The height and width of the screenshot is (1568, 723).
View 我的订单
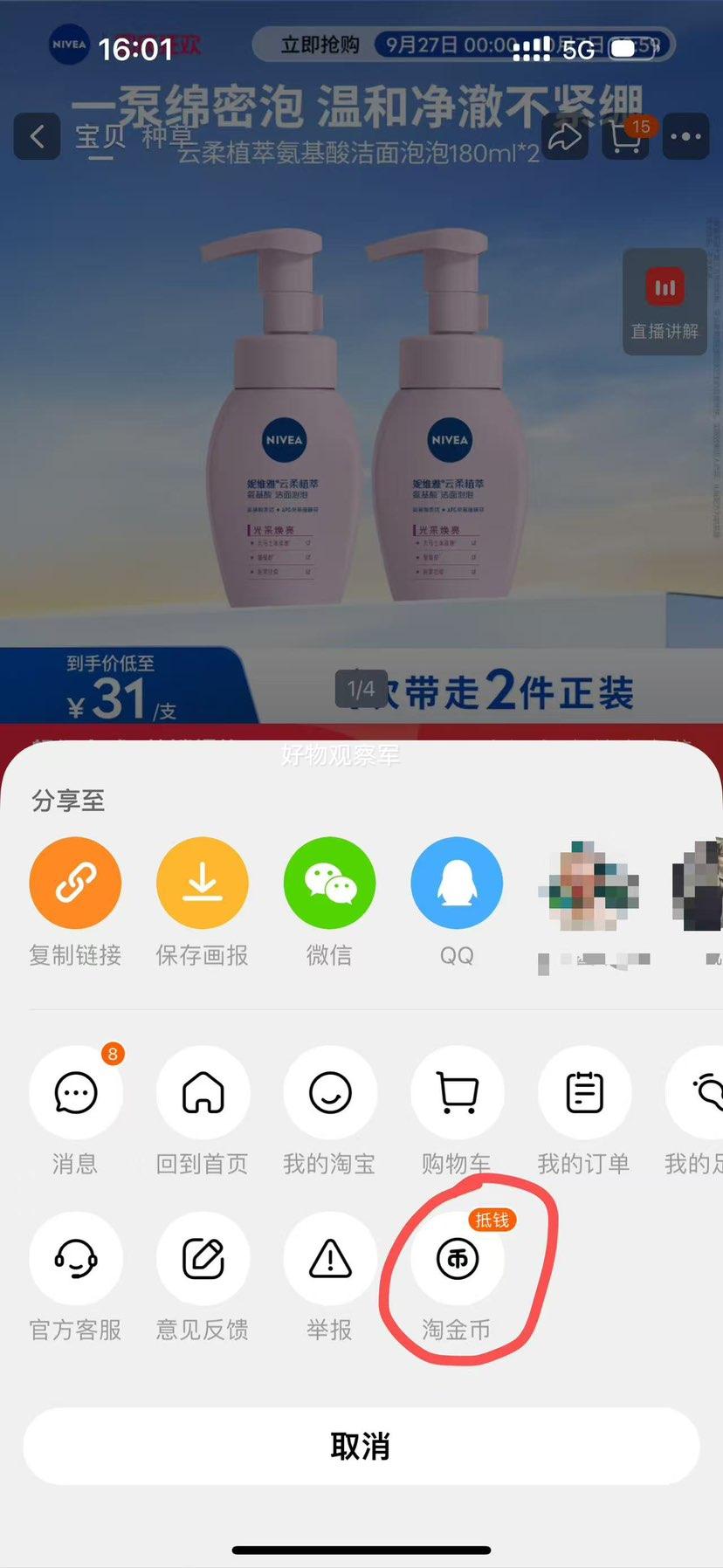pos(584,1092)
